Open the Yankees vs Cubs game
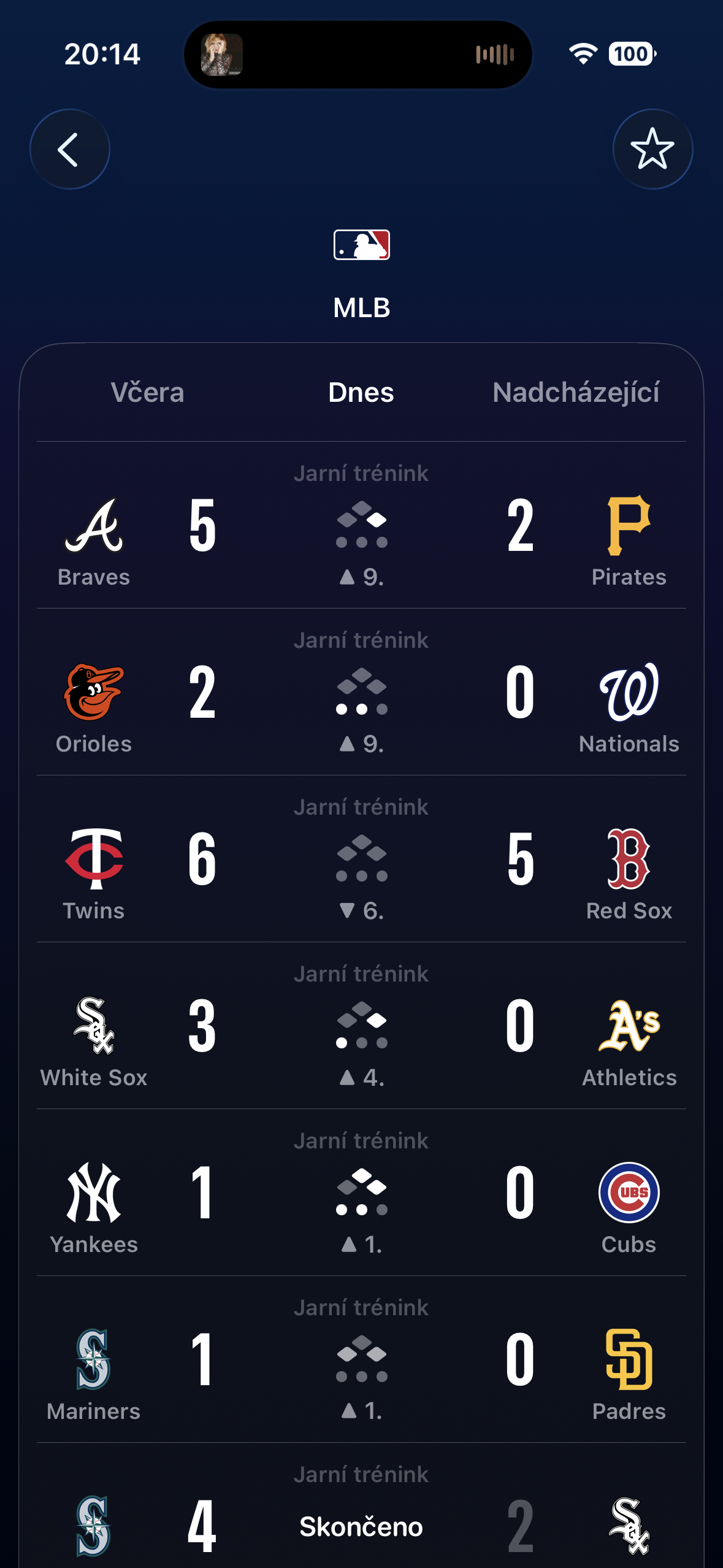Image resolution: width=723 pixels, height=1568 pixels. pos(361,1193)
